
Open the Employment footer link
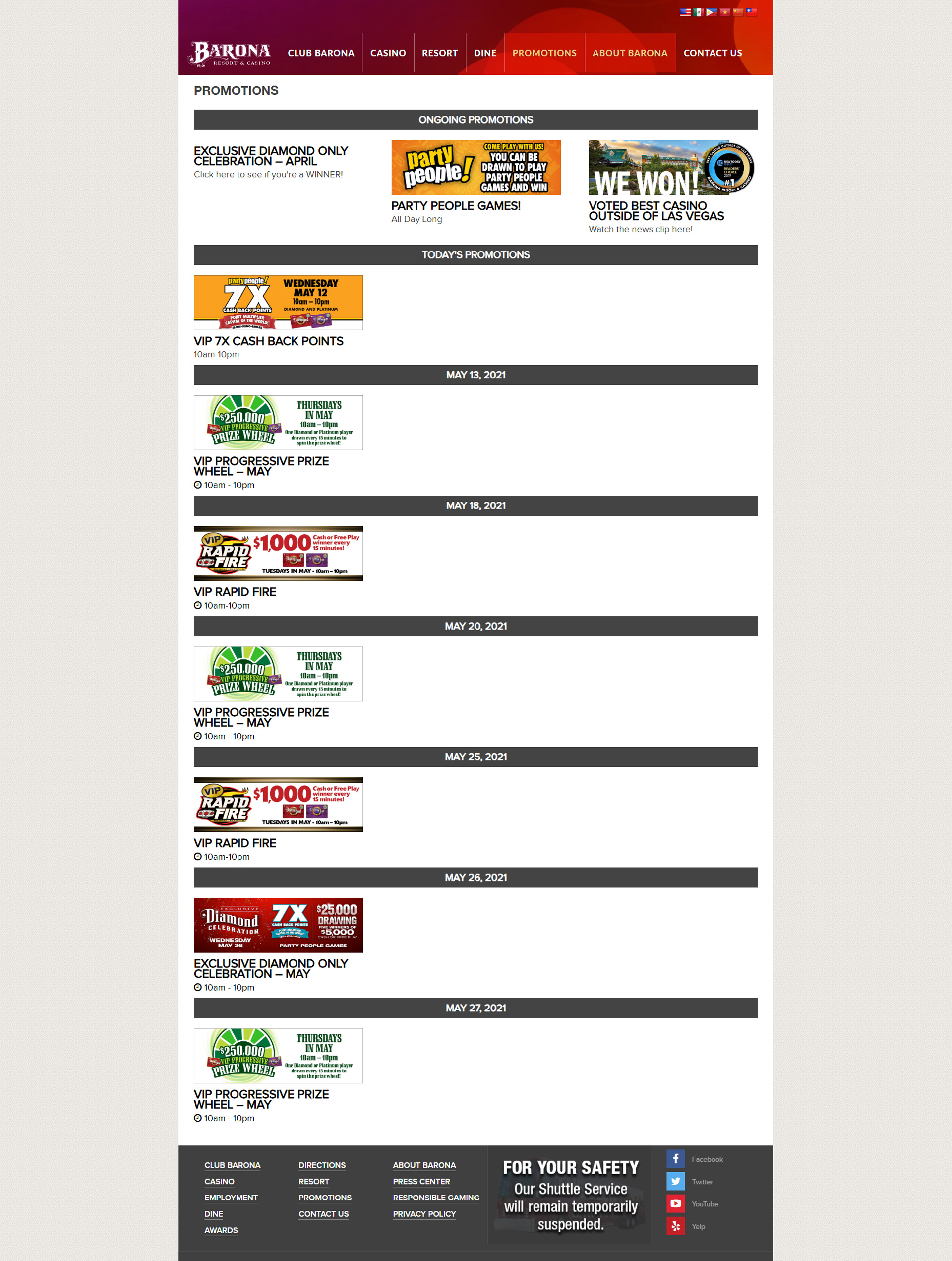click(231, 1197)
